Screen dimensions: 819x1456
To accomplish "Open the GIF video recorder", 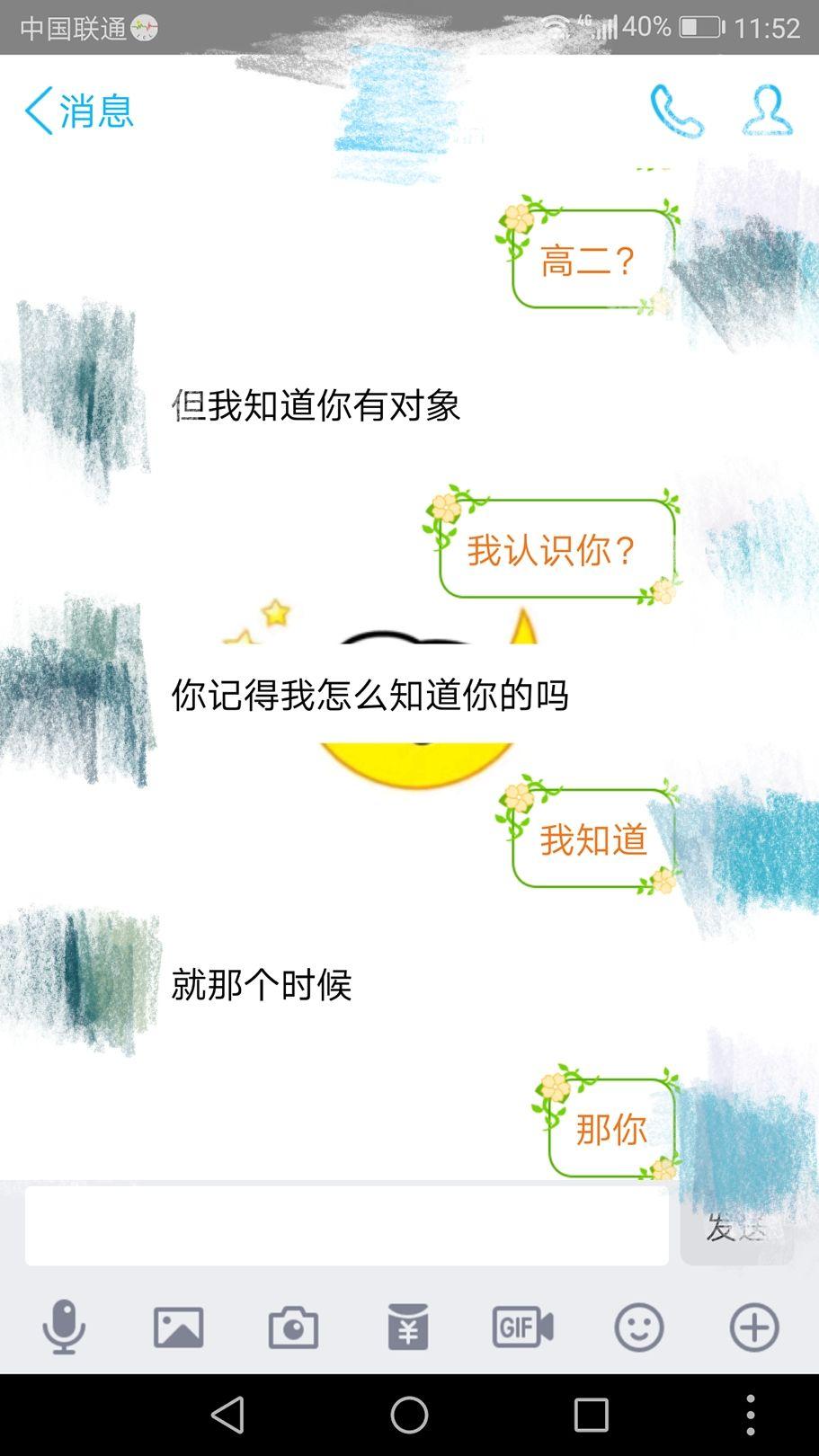I will (x=522, y=1327).
